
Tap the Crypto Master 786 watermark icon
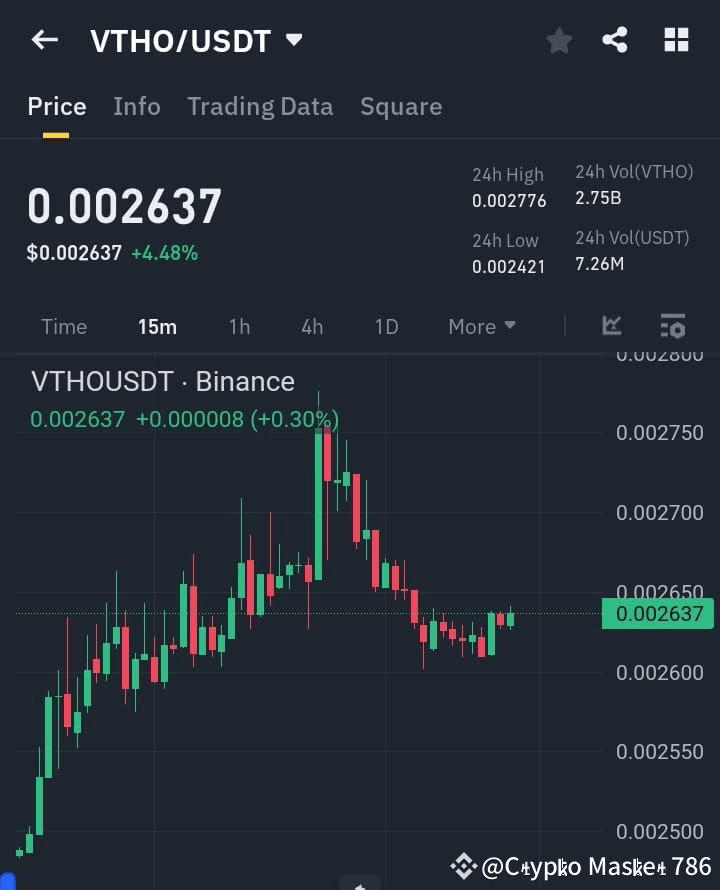point(464,866)
